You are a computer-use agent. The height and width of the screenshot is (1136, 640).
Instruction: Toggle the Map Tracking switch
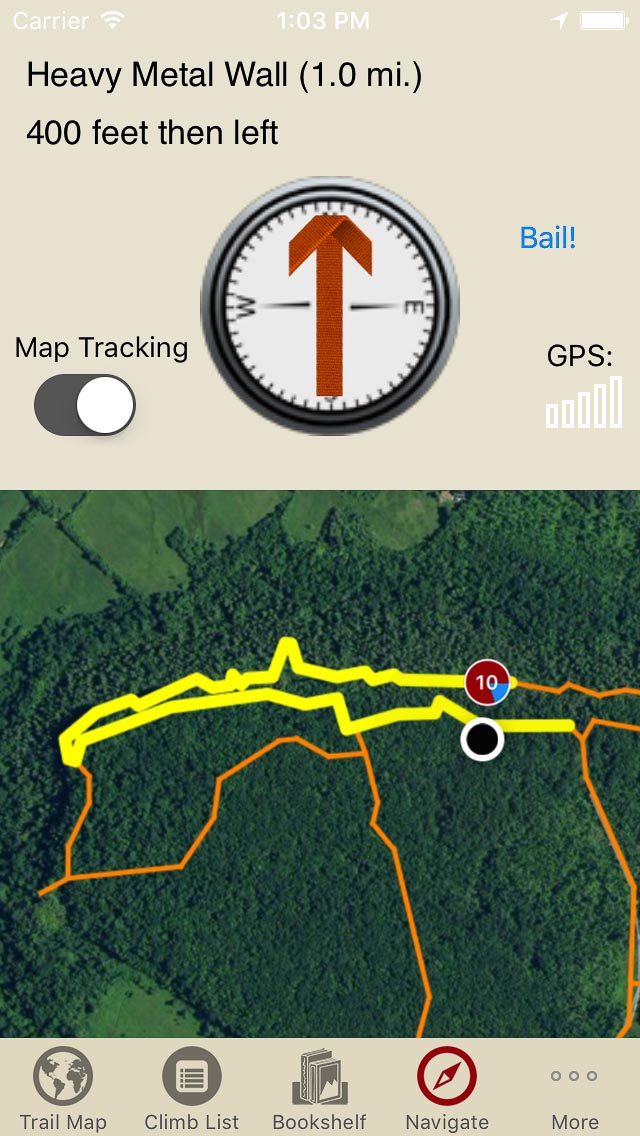[x=85, y=405]
